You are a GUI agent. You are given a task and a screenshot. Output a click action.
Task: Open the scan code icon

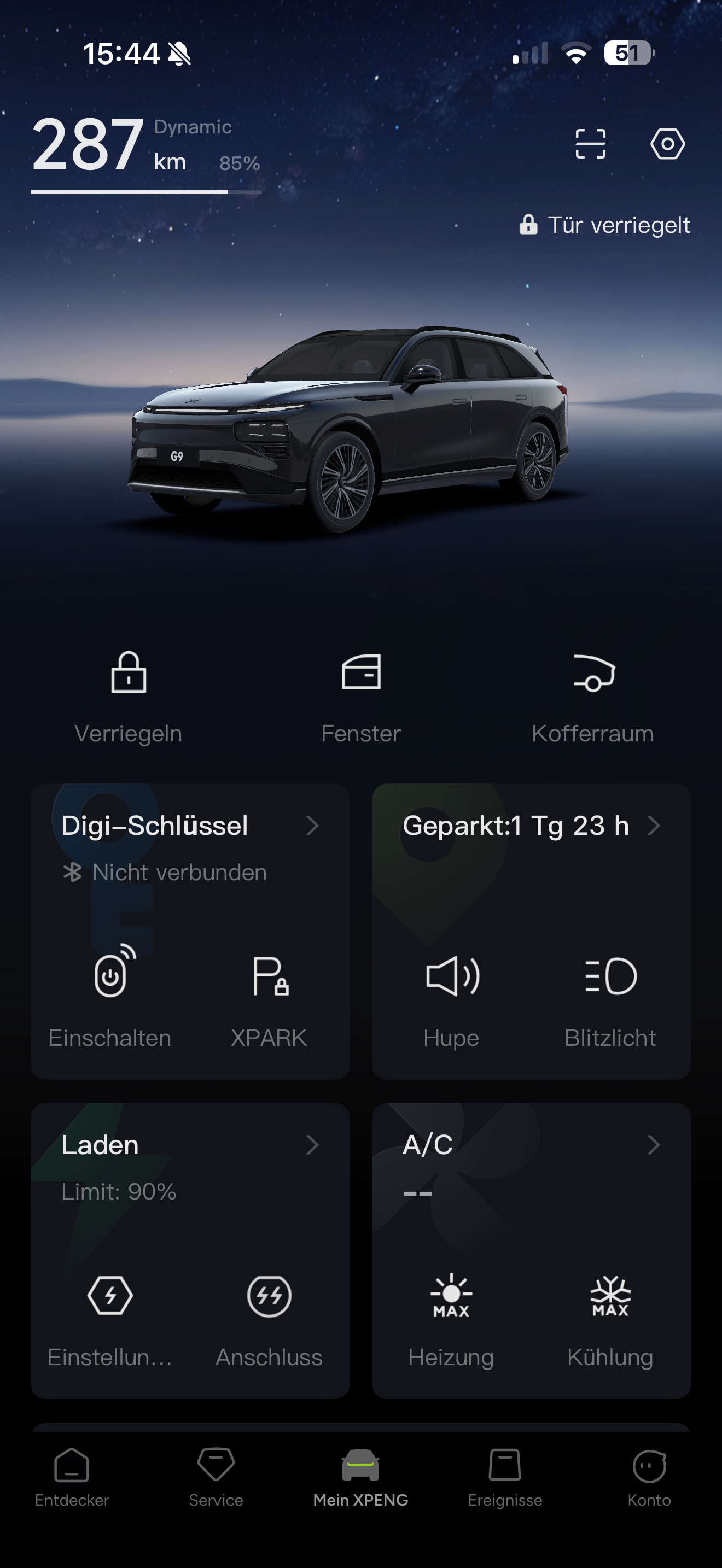[590, 144]
